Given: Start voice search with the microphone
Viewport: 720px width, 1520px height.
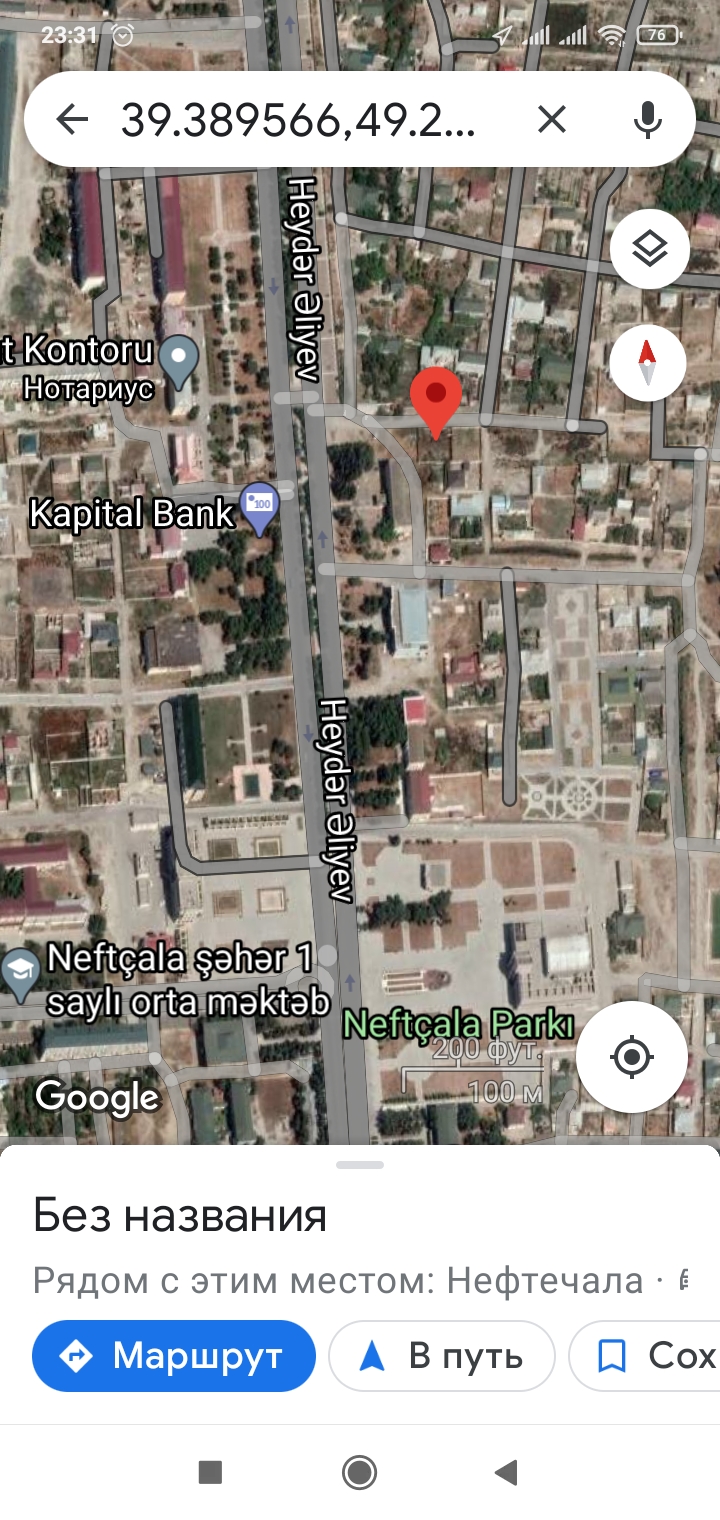Looking at the screenshot, I should point(648,120).
